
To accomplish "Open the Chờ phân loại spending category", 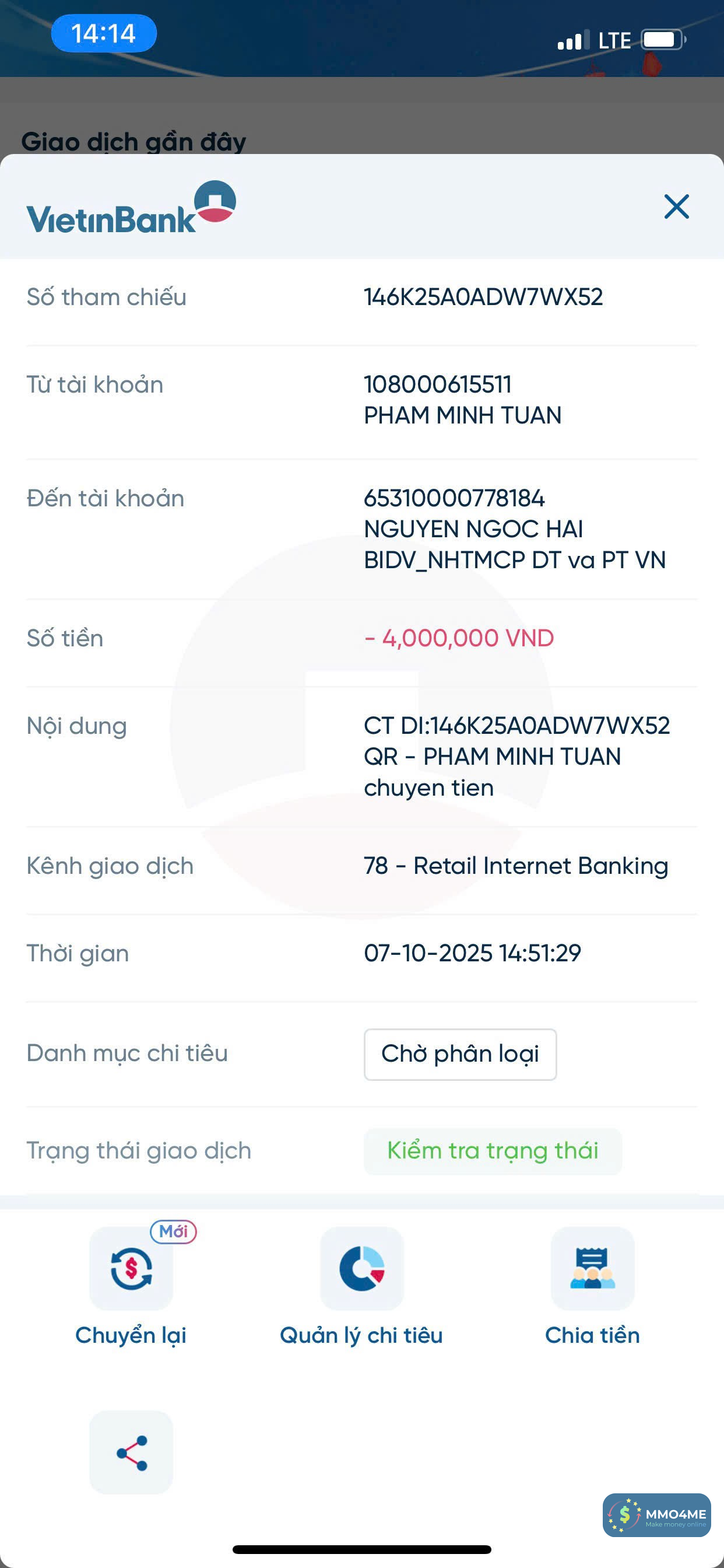I will pyautogui.click(x=460, y=1054).
